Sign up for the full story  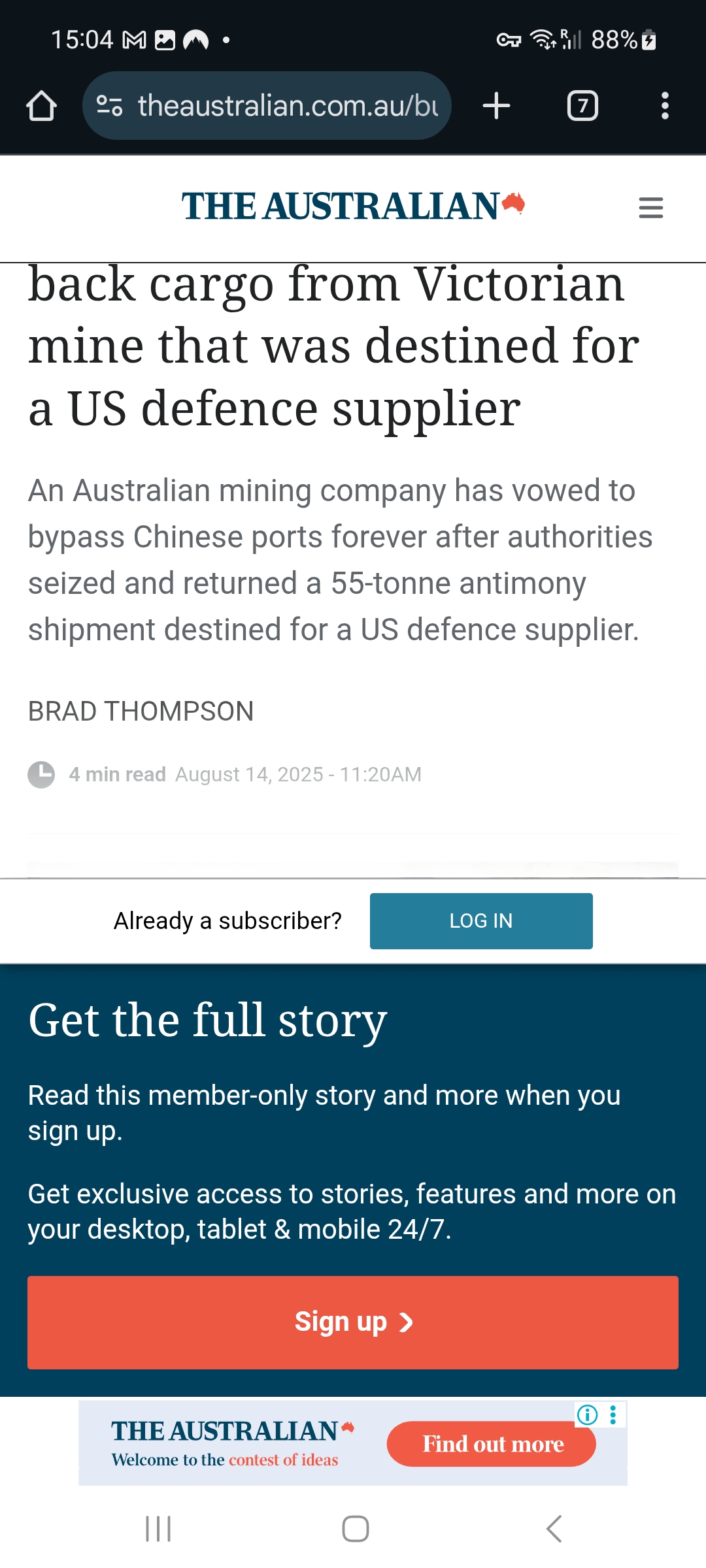tap(353, 1322)
